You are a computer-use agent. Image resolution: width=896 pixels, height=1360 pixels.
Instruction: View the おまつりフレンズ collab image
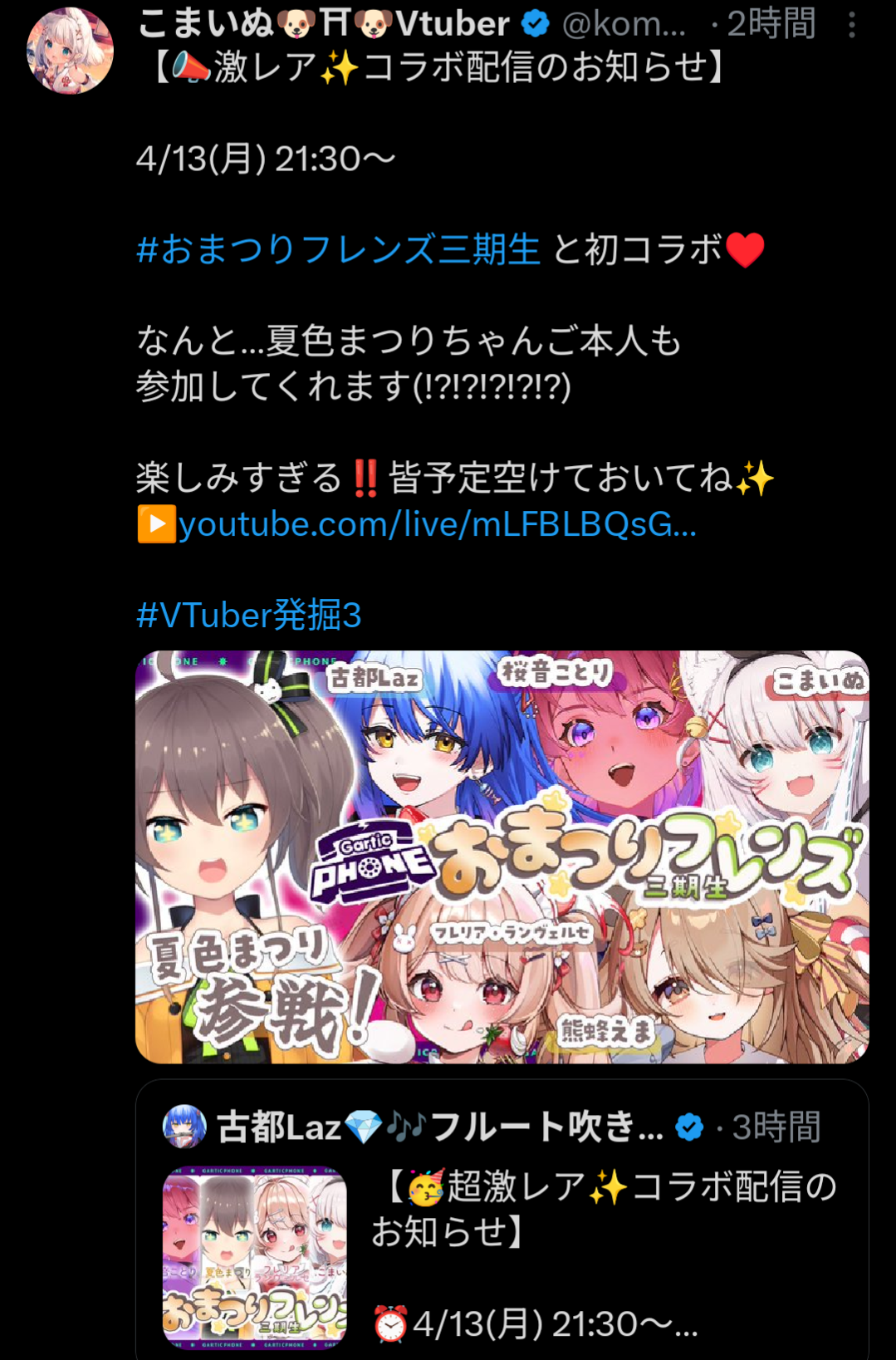502,857
